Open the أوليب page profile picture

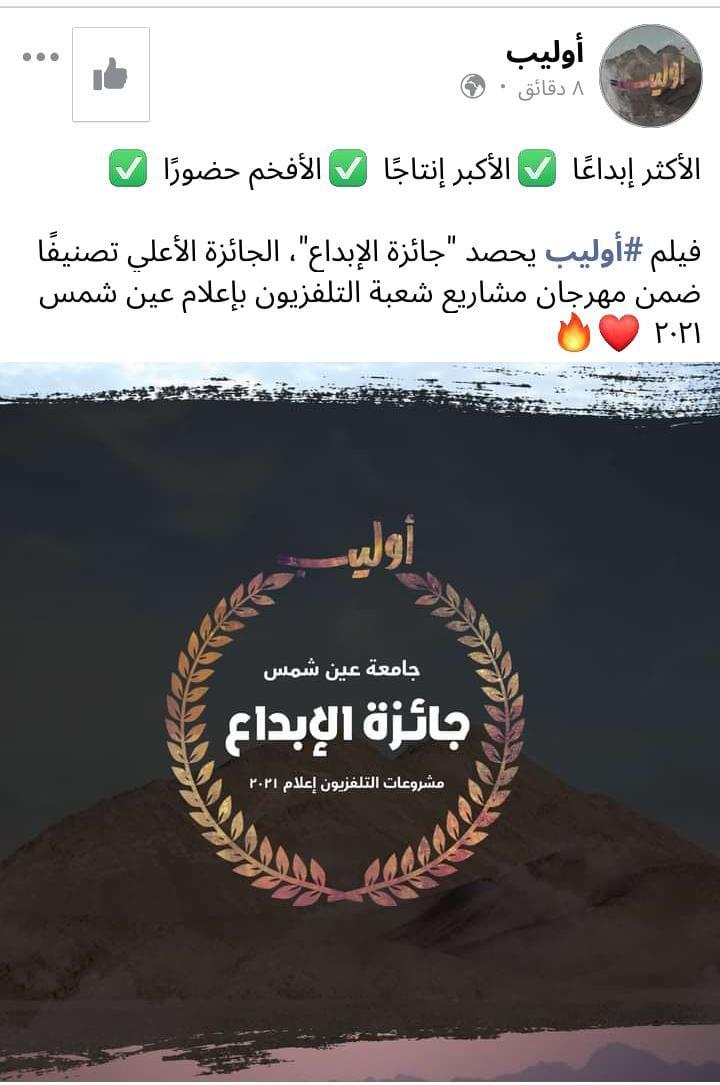coord(649,76)
